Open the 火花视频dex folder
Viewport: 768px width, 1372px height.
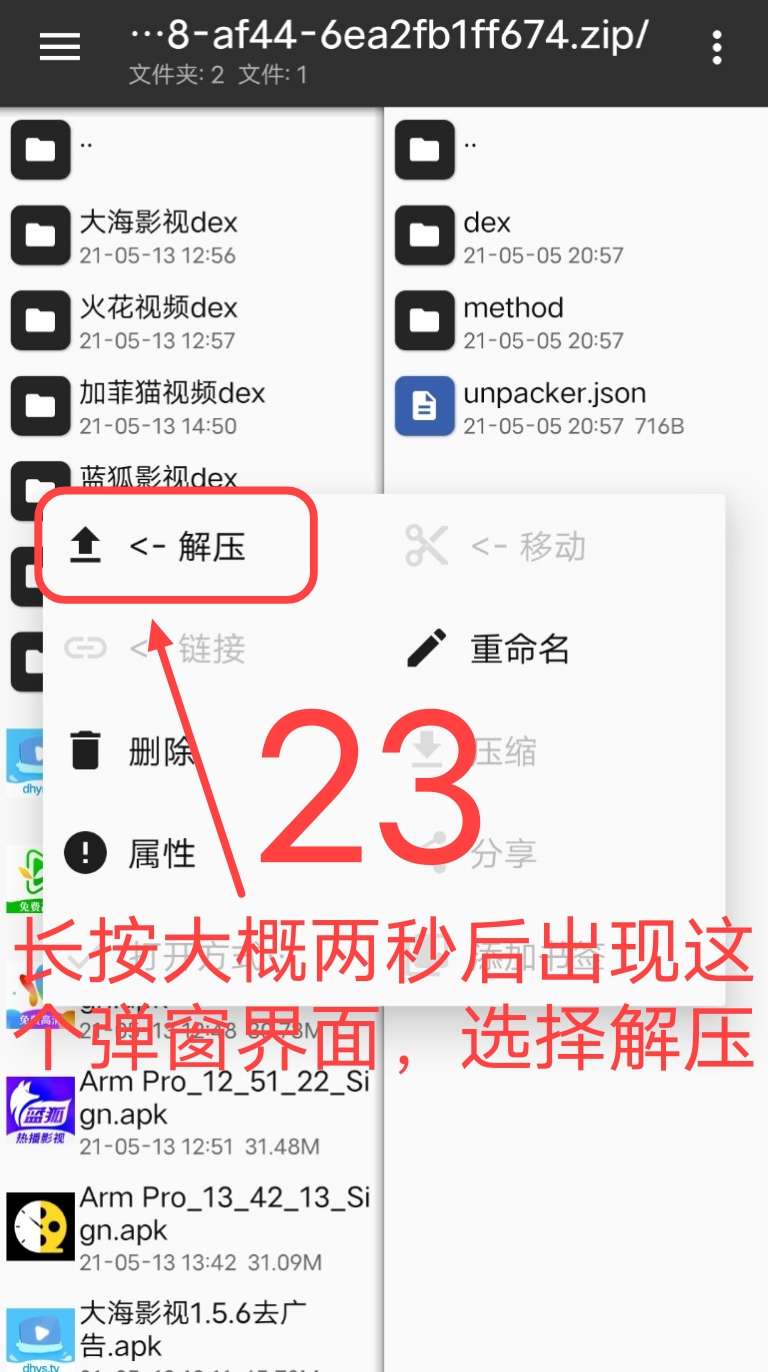point(158,320)
